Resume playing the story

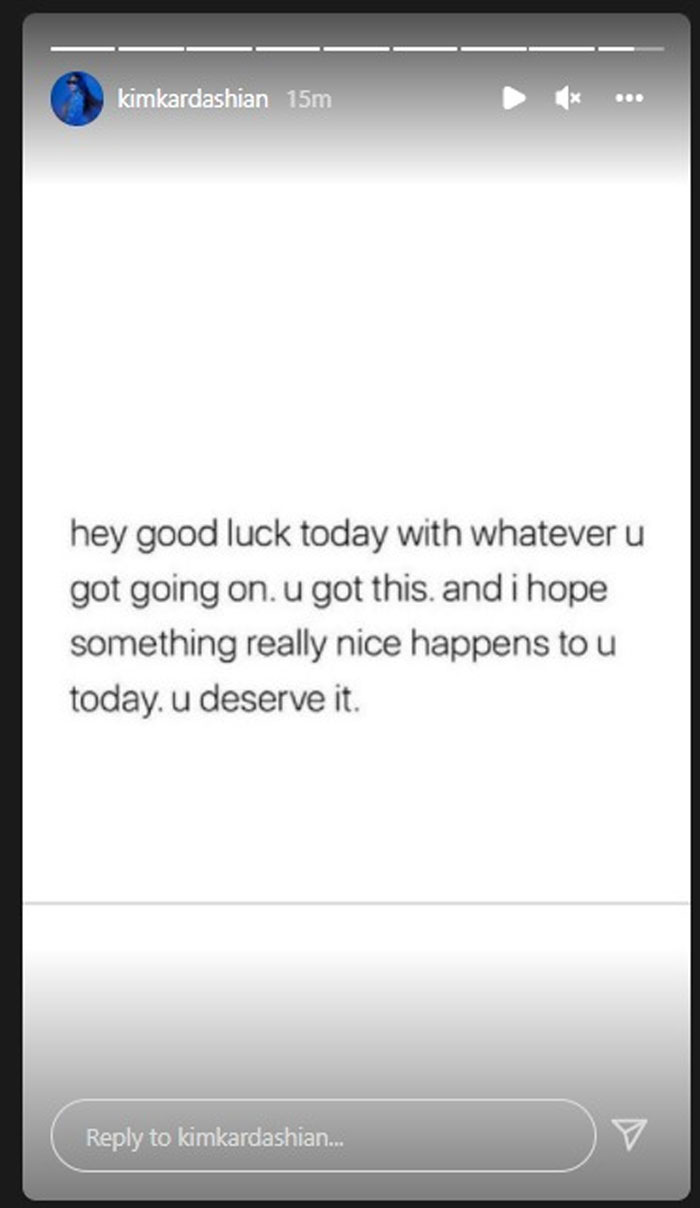click(x=514, y=98)
